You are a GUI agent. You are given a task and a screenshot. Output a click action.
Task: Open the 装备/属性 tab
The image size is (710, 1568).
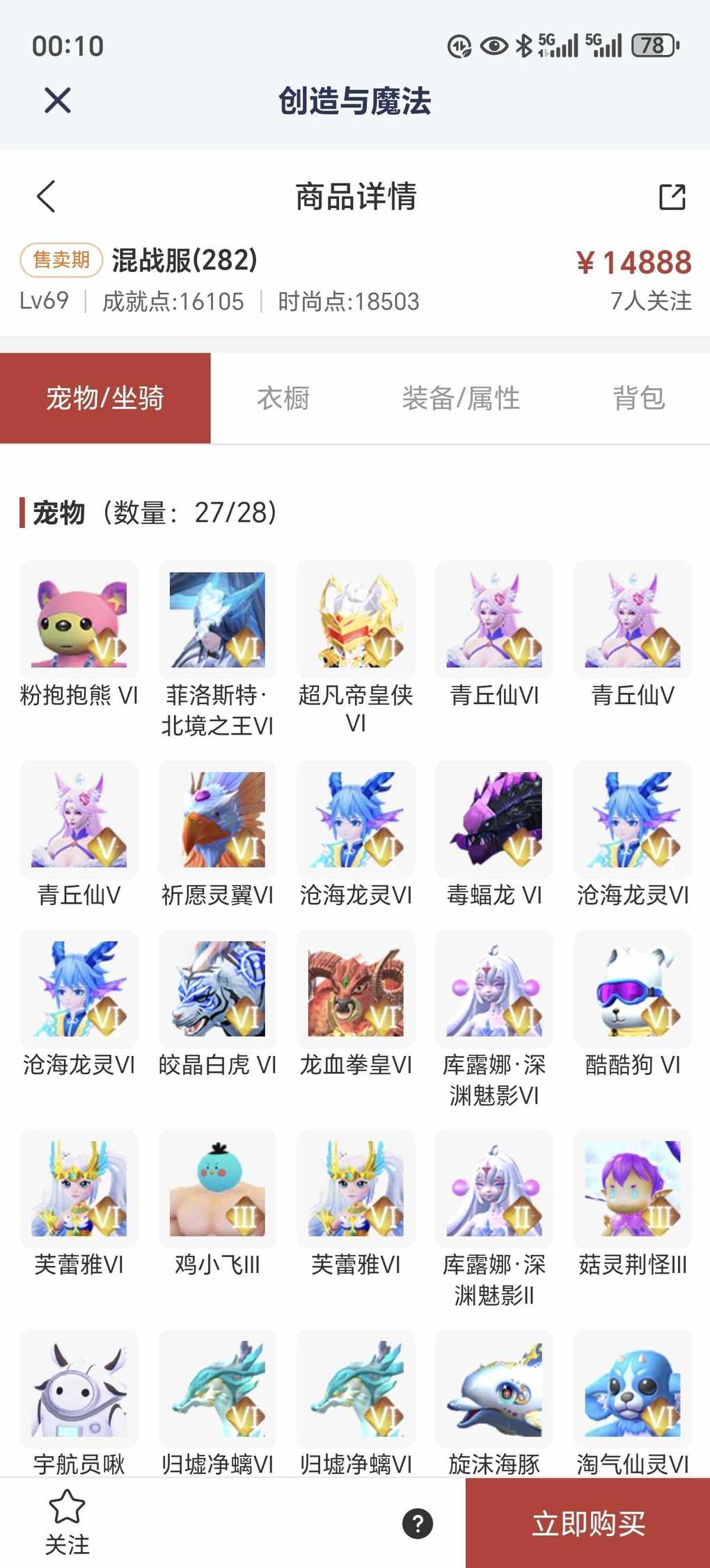click(461, 399)
